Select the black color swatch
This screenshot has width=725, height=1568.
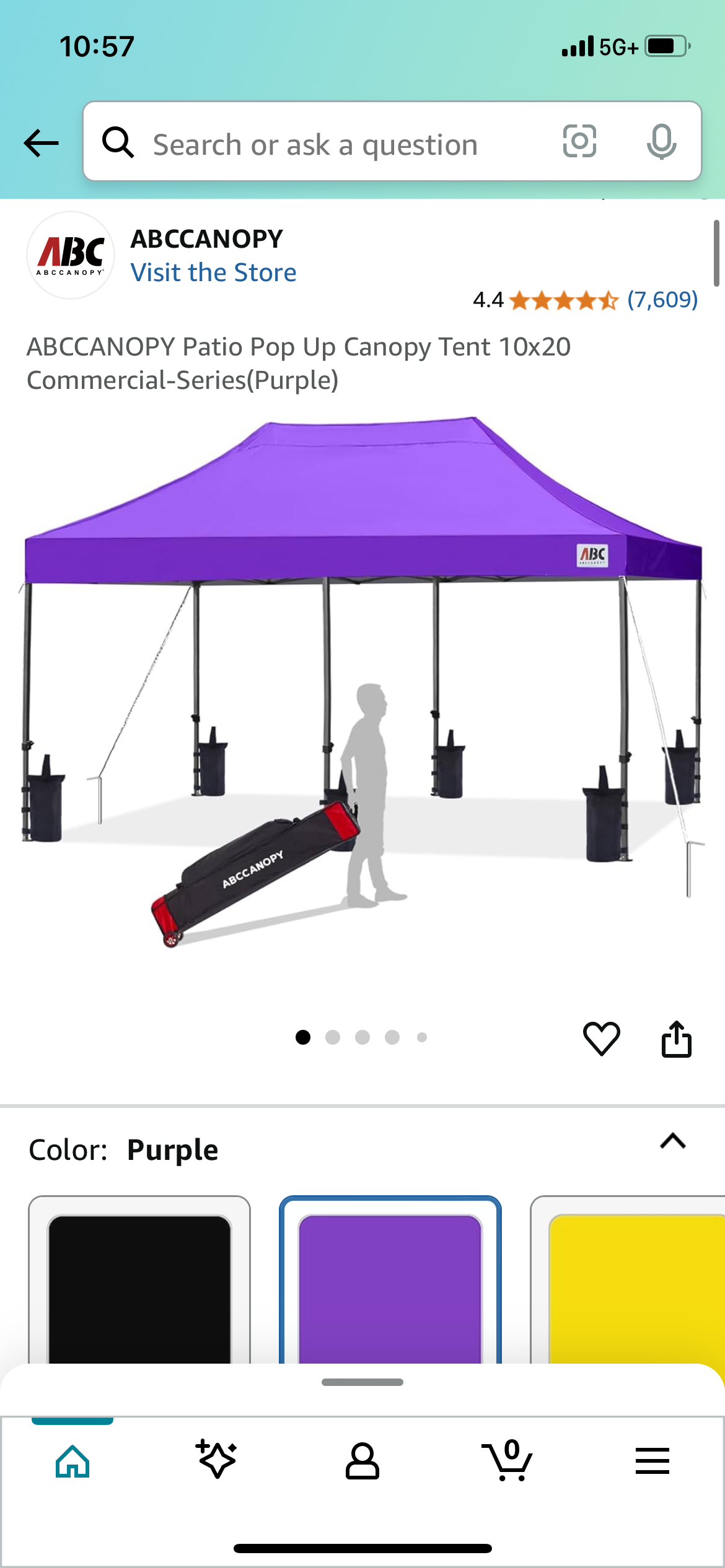[x=139, y=1280]
